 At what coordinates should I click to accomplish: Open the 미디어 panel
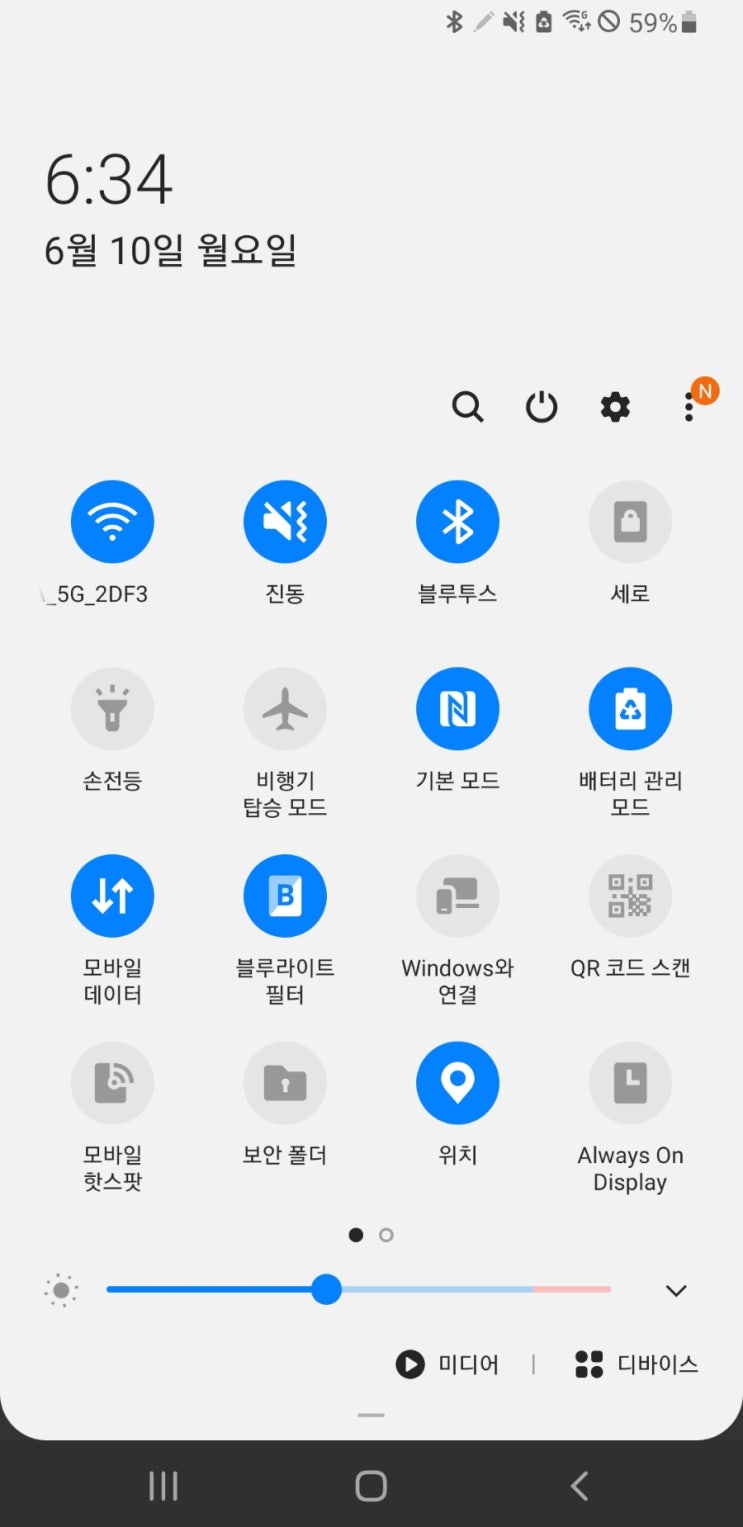click(x=447, y=1364)
